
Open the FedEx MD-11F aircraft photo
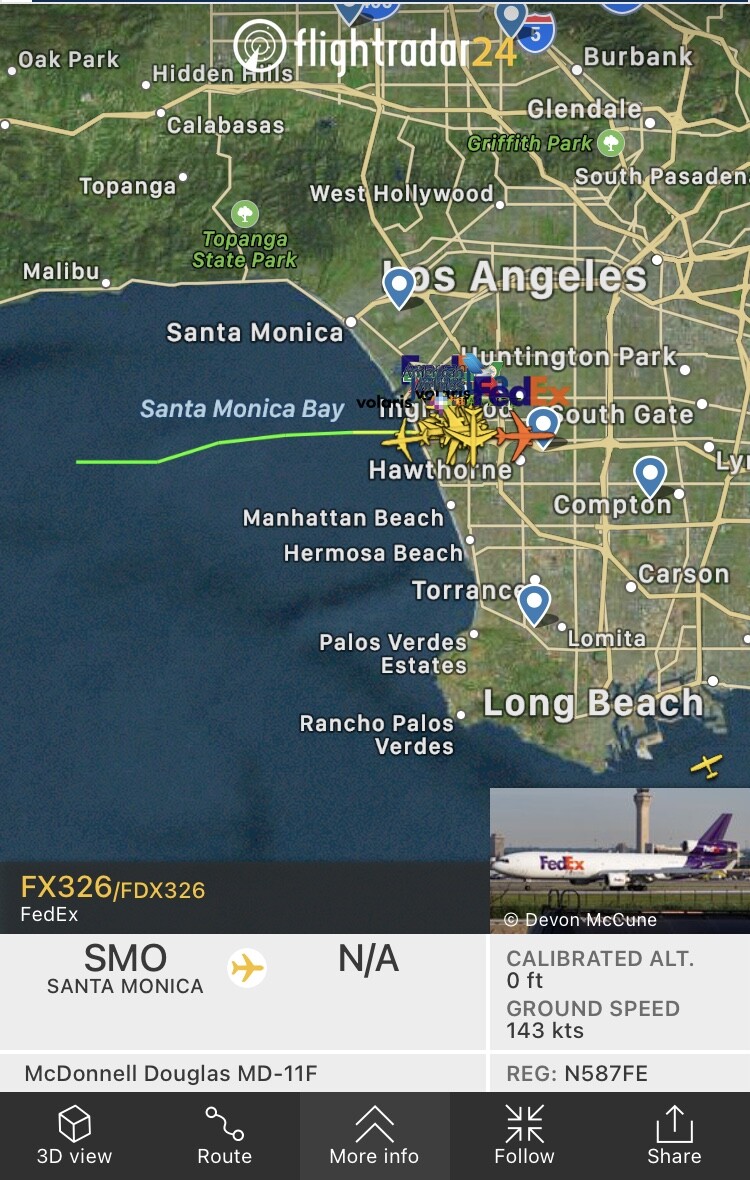pos(619,860)
